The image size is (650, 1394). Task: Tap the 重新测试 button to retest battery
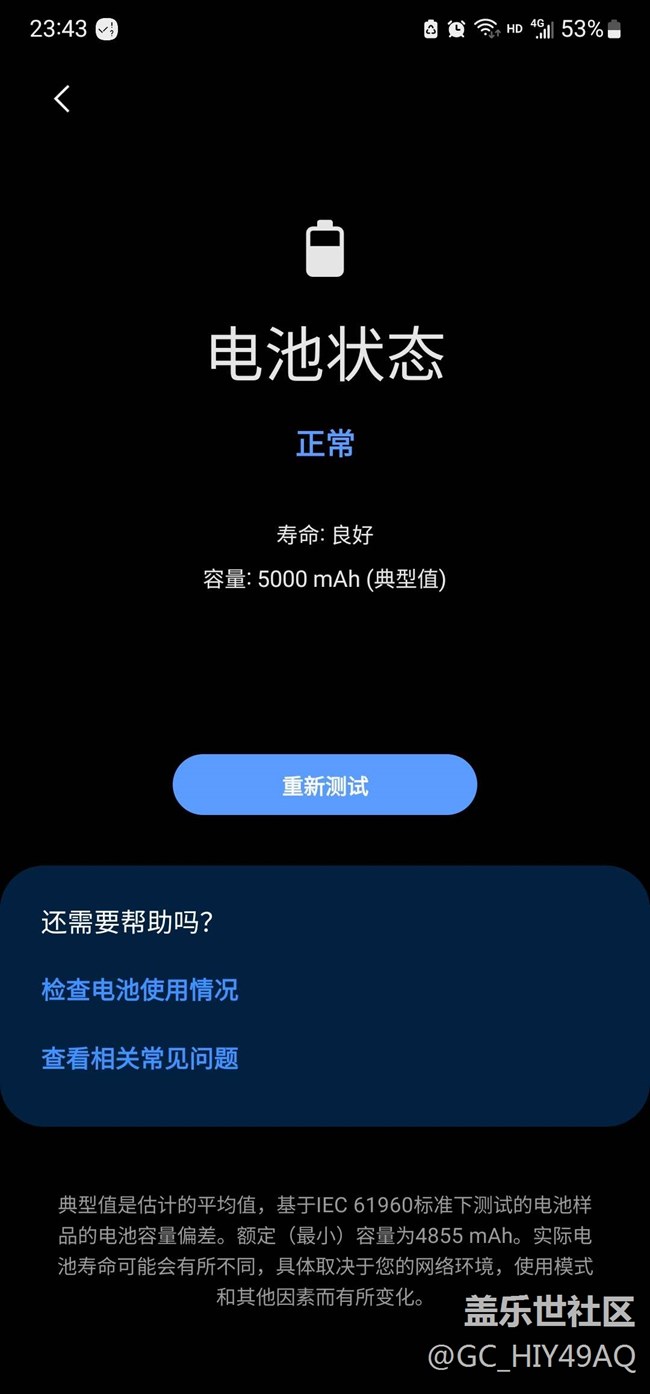click(x=325, y=785)
